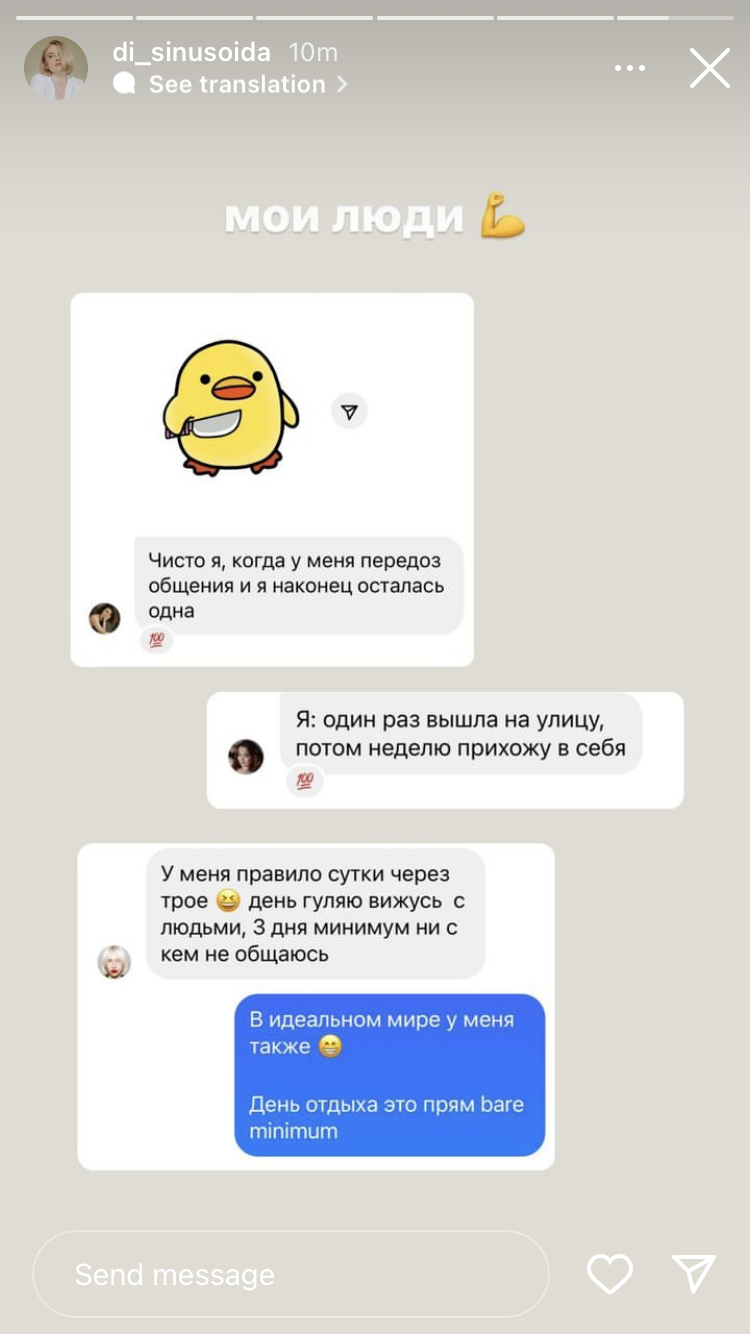The height and width of the screenshot is (1334, 750).
Task: Share the story via paper plane icon
Action: pos(694,1274)
